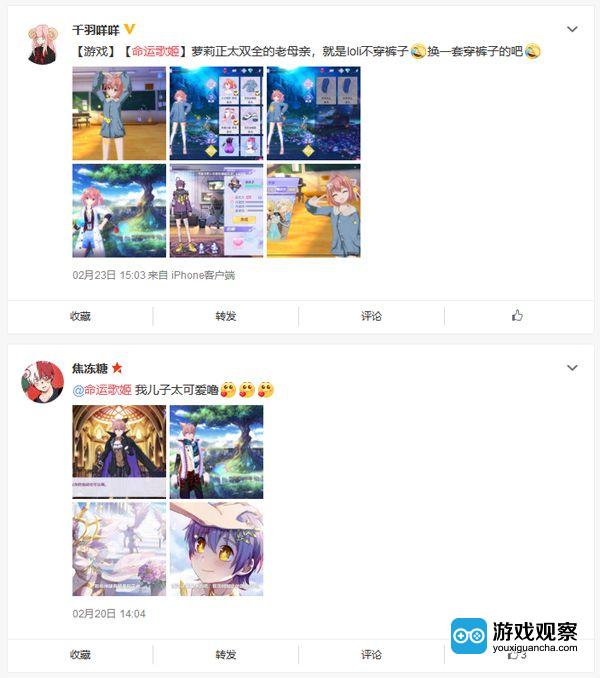
Task: Tap 评论 under 千羽咩咩's post
Action: point(371,316)
